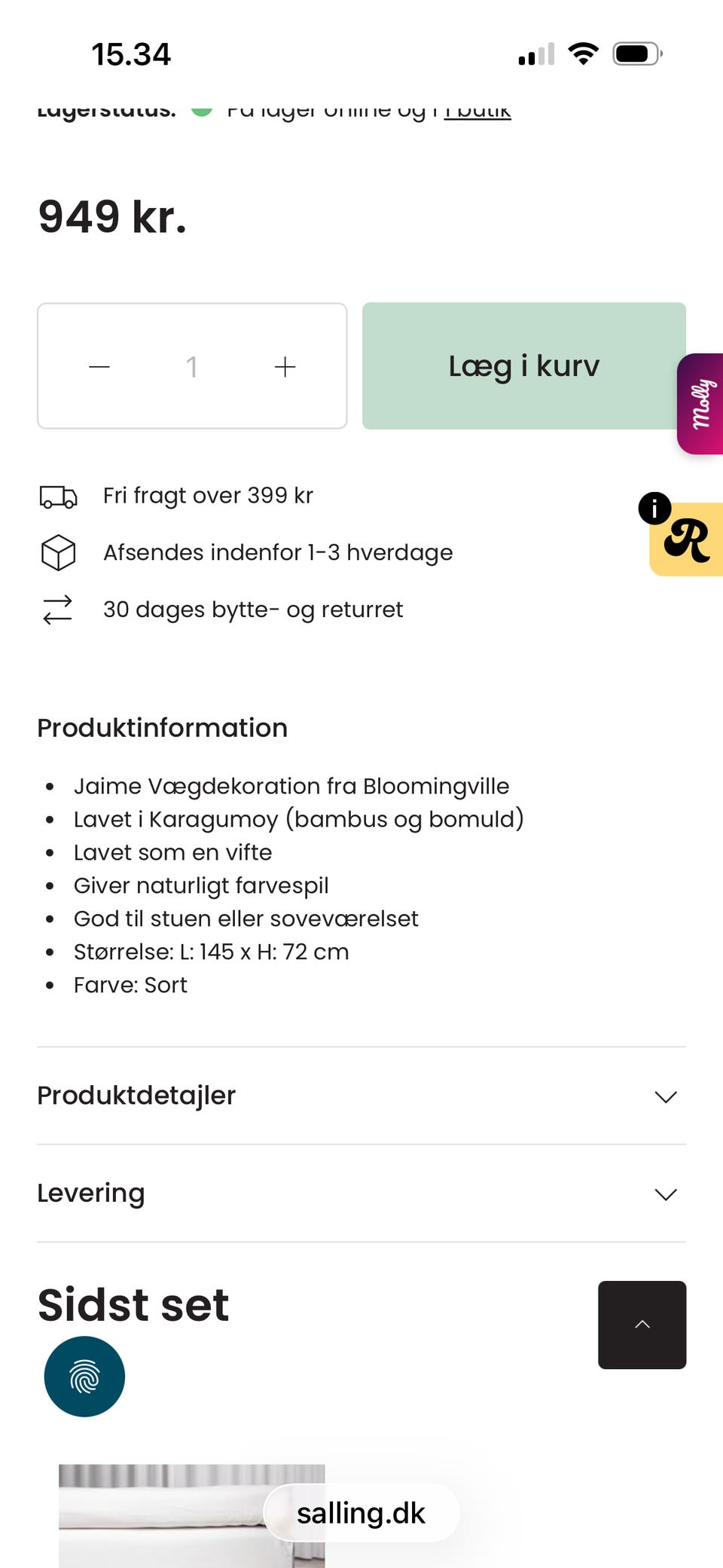
Task: Click the free shipping truck icon
Action: tap(58, 496)
